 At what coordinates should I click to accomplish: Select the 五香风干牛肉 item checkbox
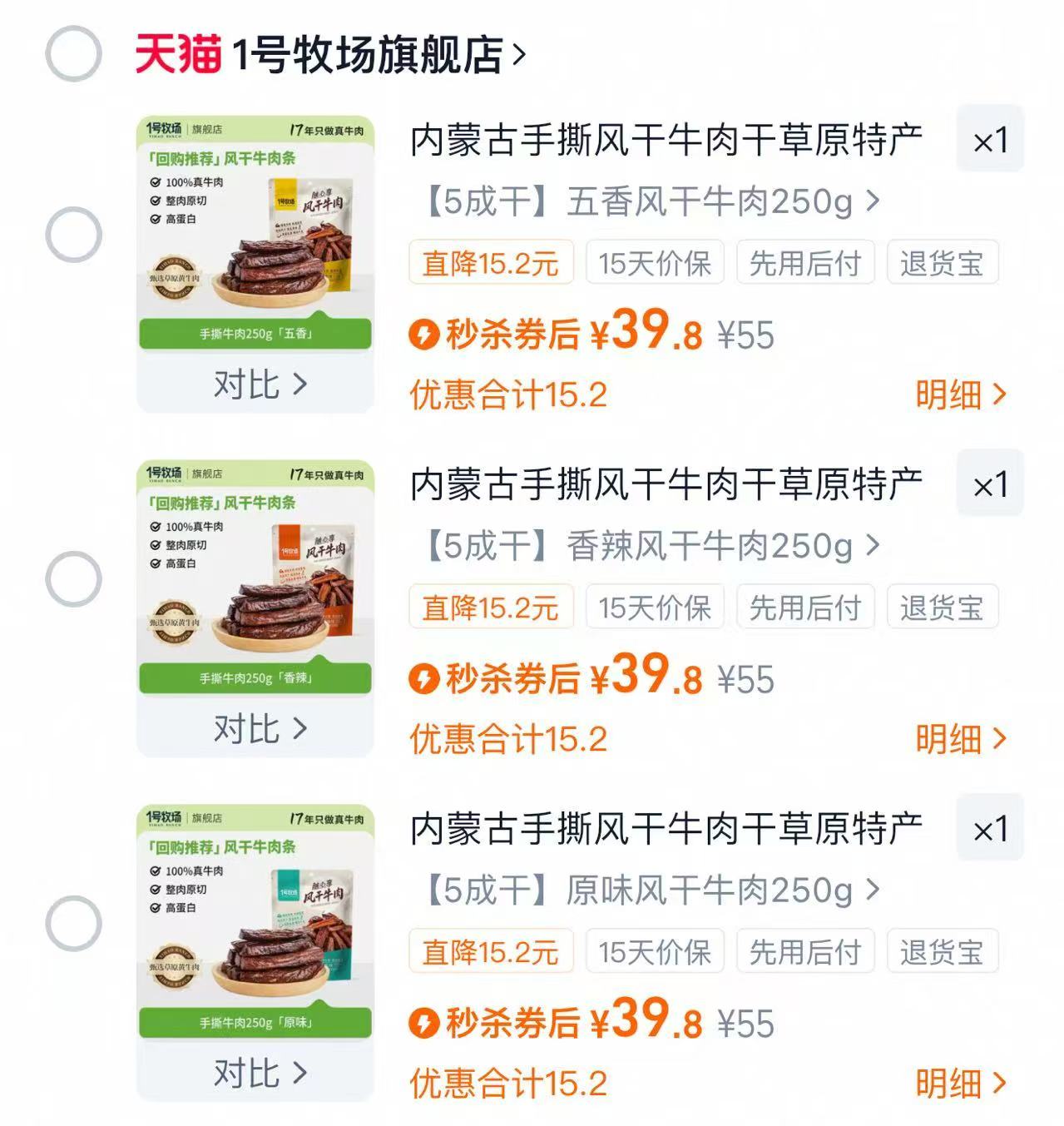click(x=73, y=235)
